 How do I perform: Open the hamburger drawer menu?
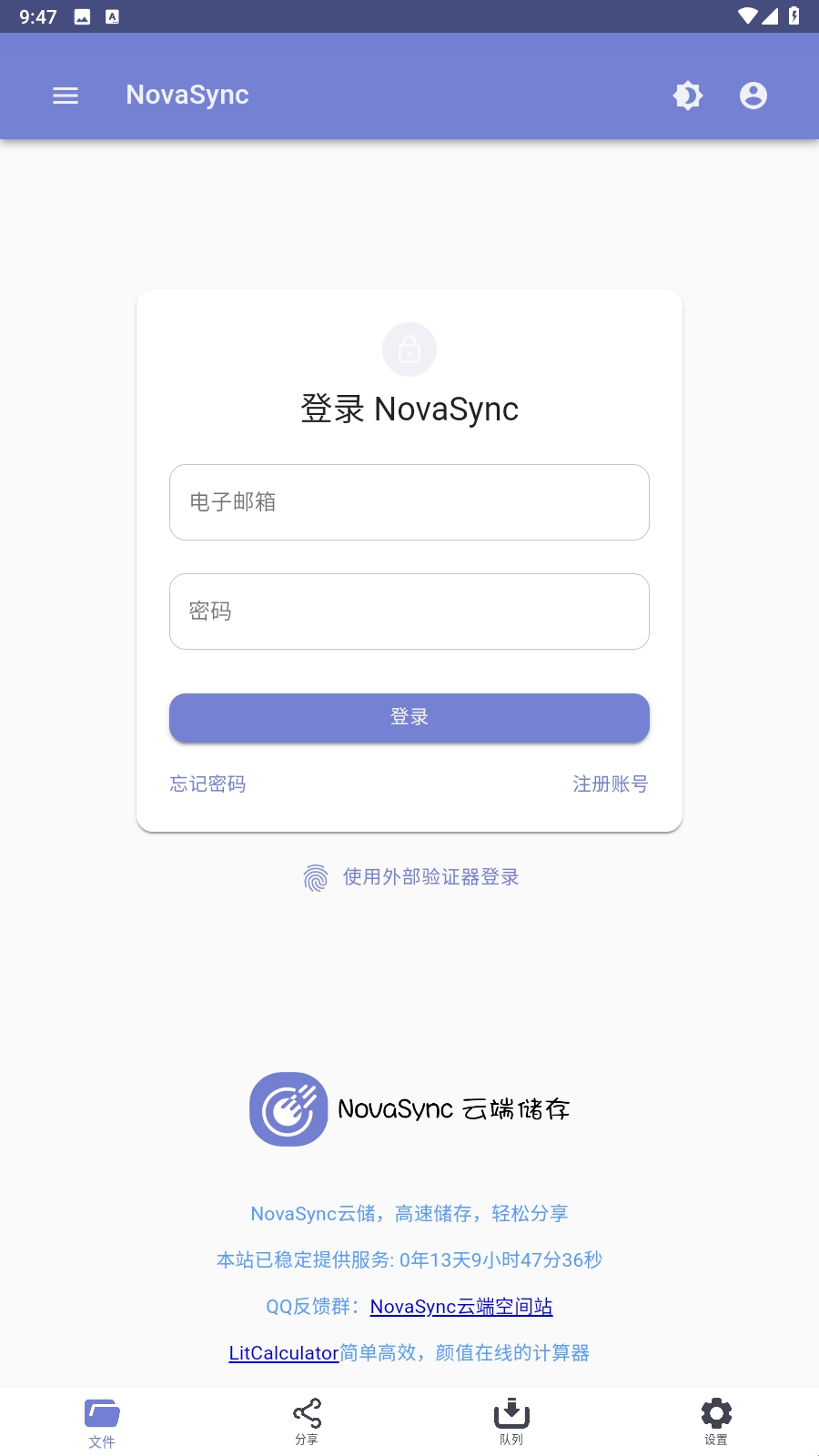[x=66, y=96]
